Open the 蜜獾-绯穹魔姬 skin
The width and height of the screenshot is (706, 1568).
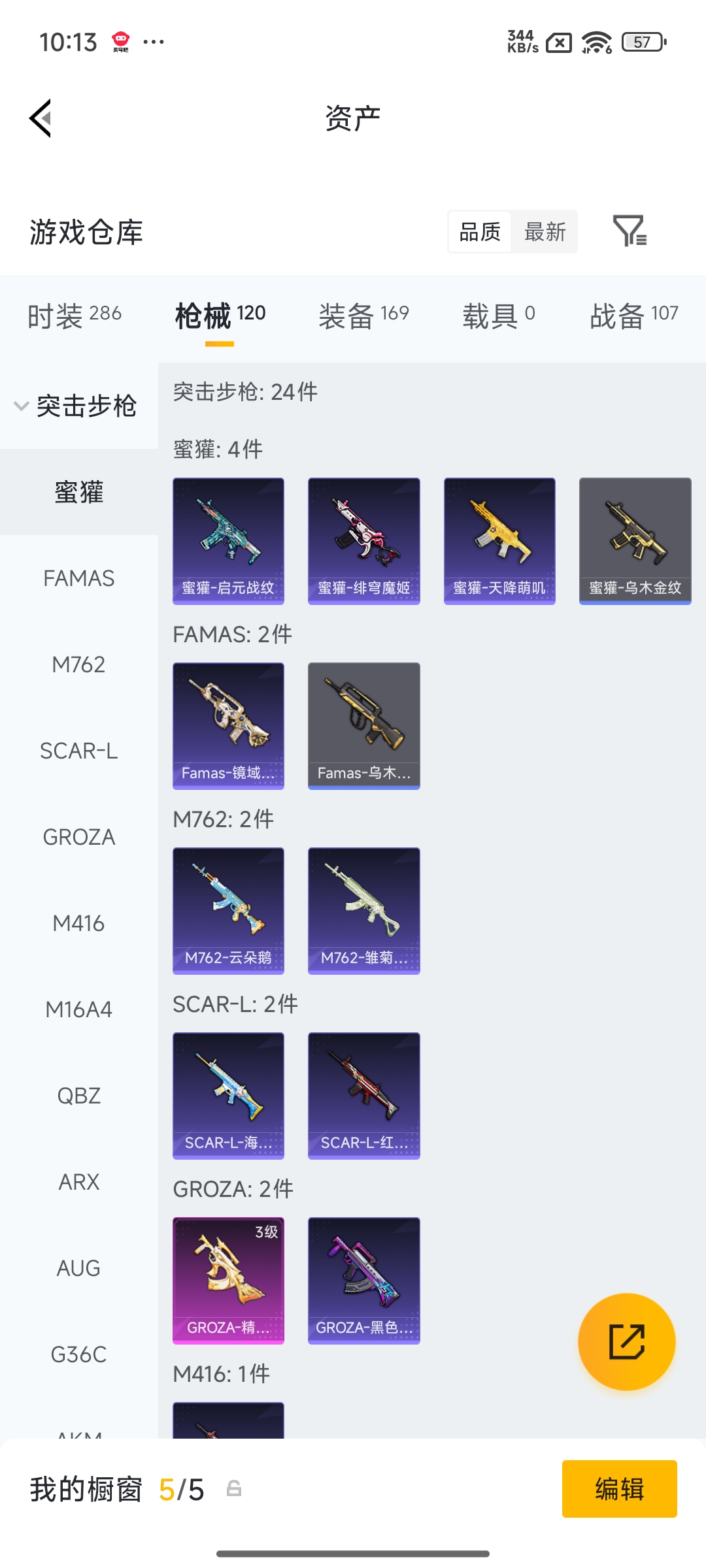pyautogui.click(x=363, y=541)
